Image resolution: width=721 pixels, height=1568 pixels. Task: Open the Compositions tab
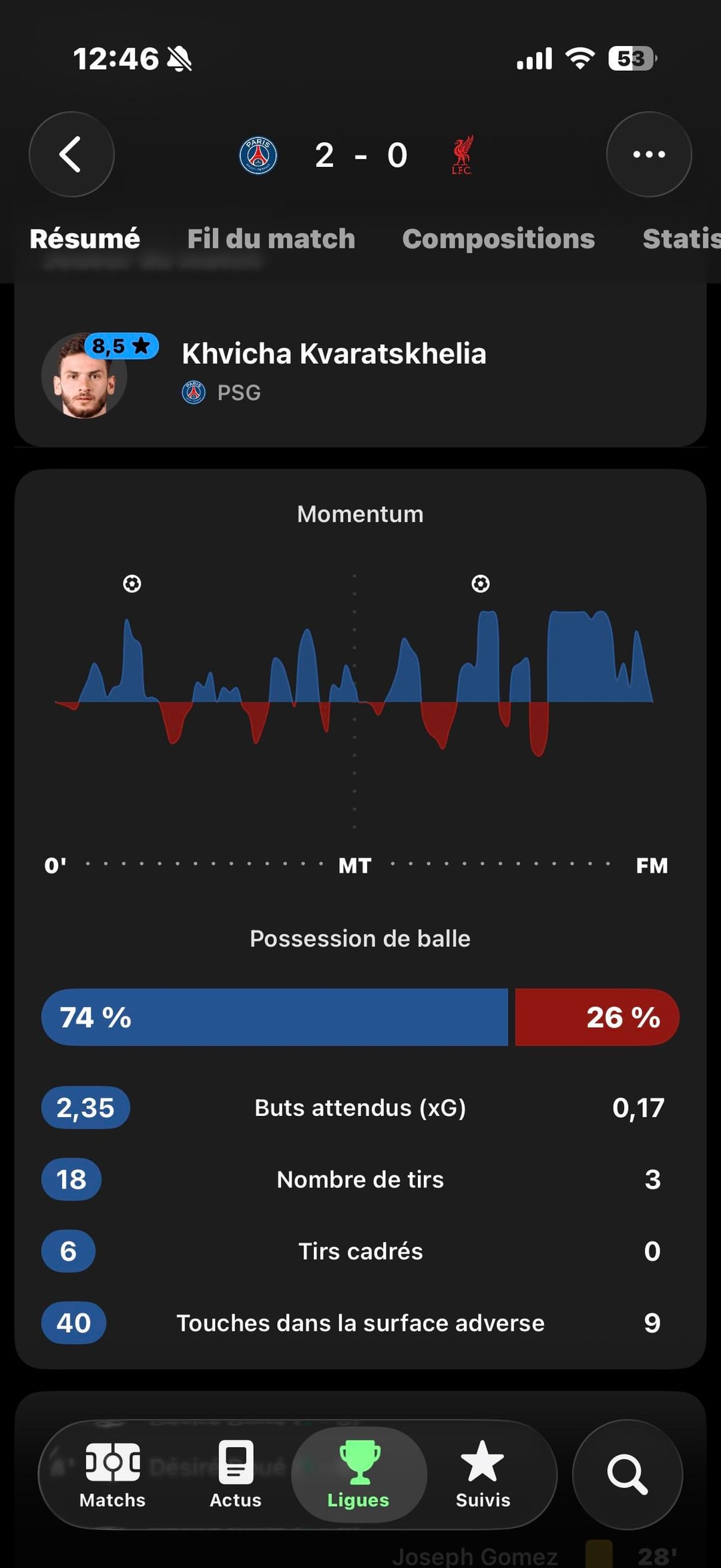pos(498,239)
